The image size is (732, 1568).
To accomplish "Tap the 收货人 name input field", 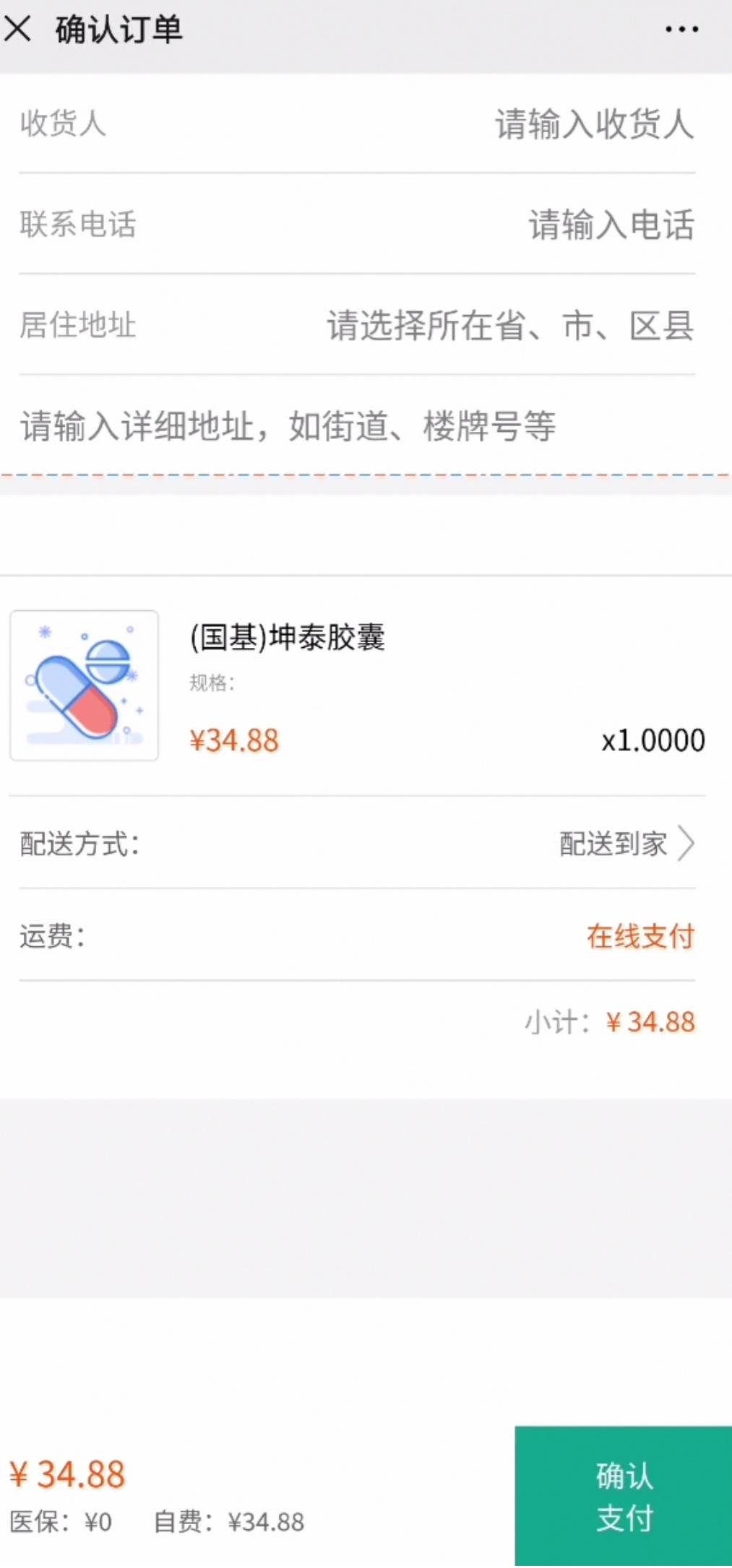I will click(593, 124).
